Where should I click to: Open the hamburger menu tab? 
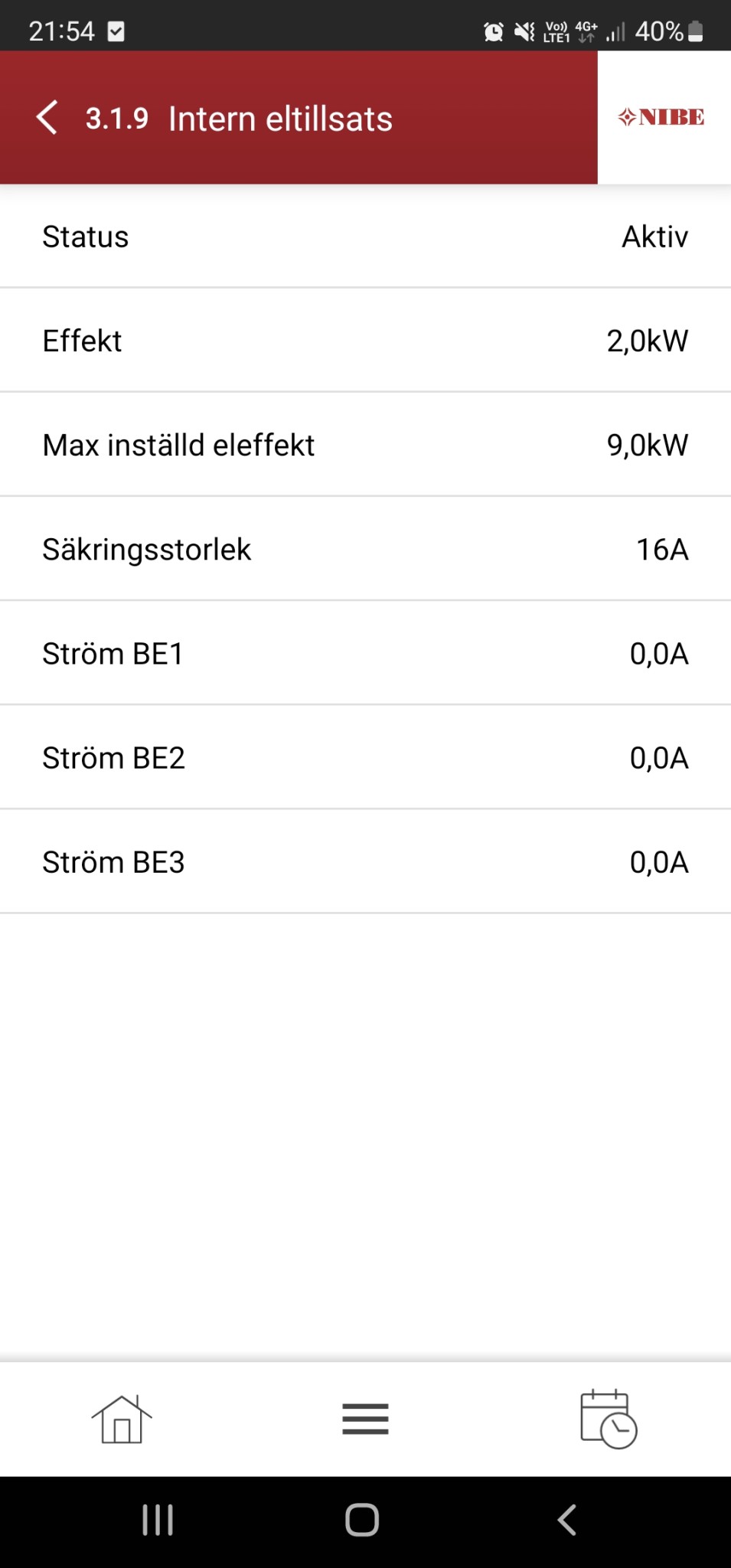click(x=365, y=1419)
